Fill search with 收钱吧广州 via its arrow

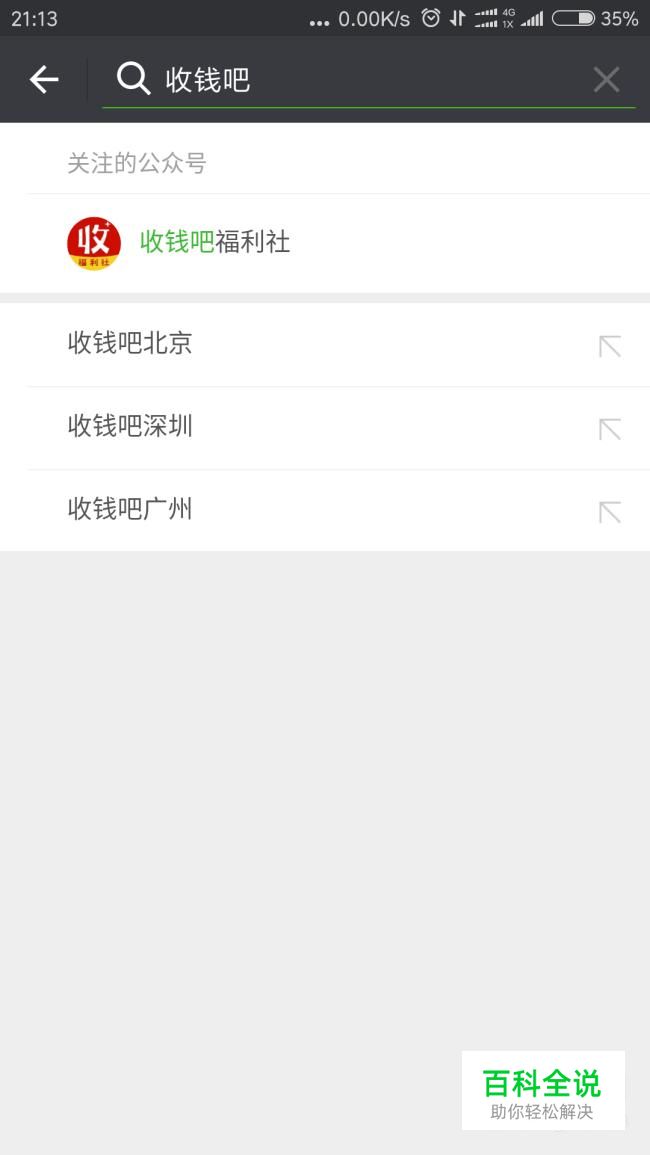pos(609,512)
